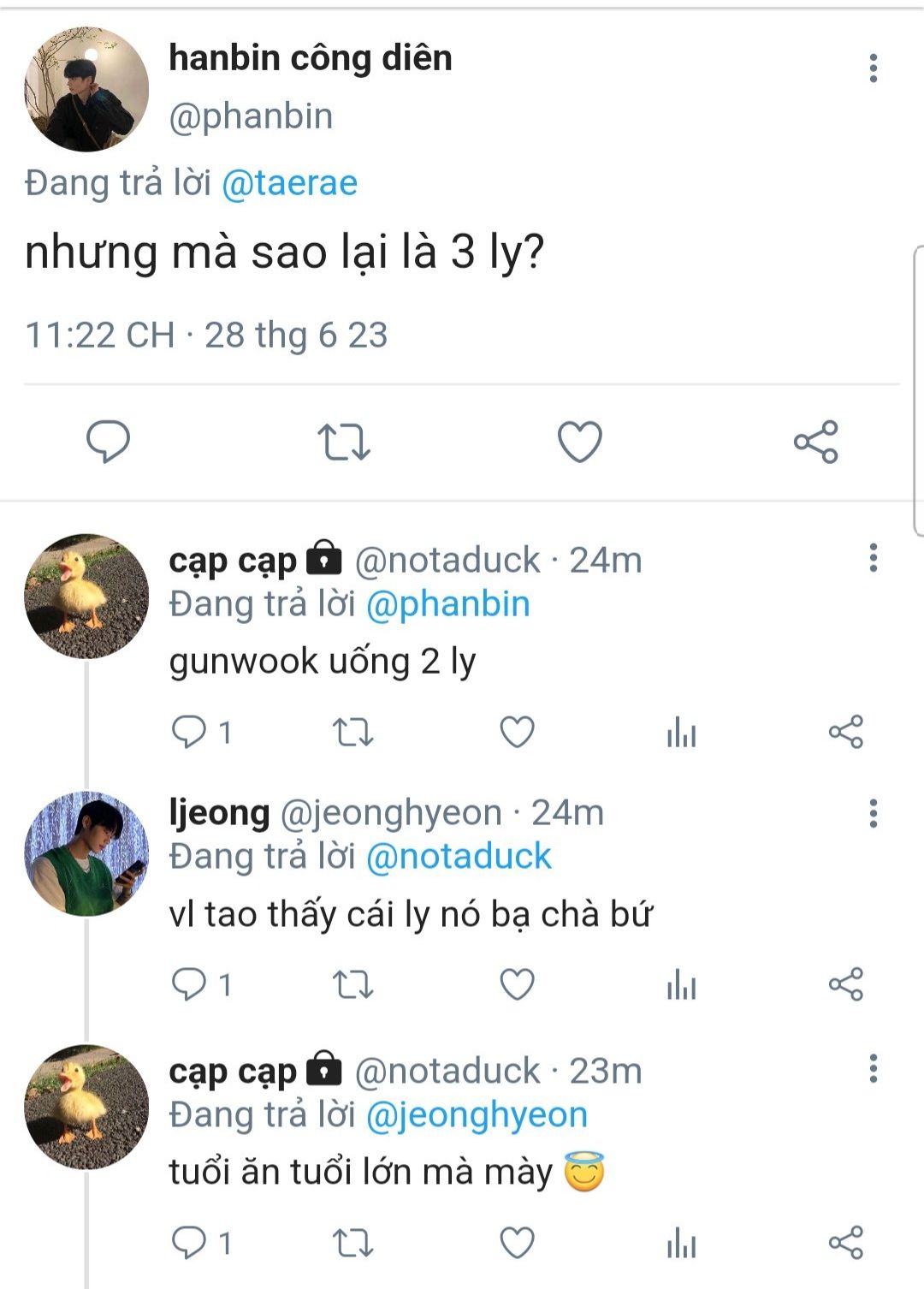Viewport: 924px width, 1289px height.
Task: Reply to ljeong's "vl tao thấy" tweet
Action: tap(189, 984)
